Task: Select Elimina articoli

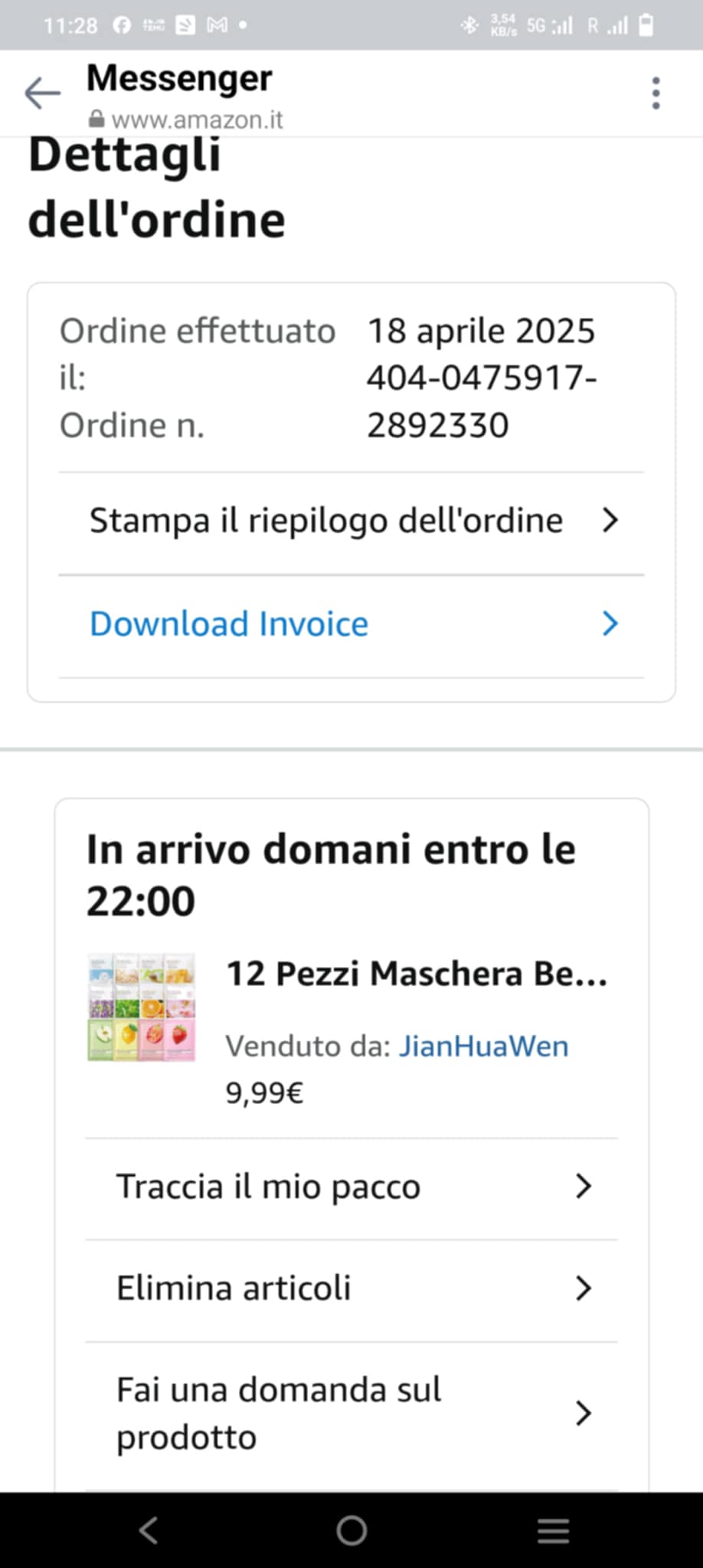Action: coord(351,1289)
